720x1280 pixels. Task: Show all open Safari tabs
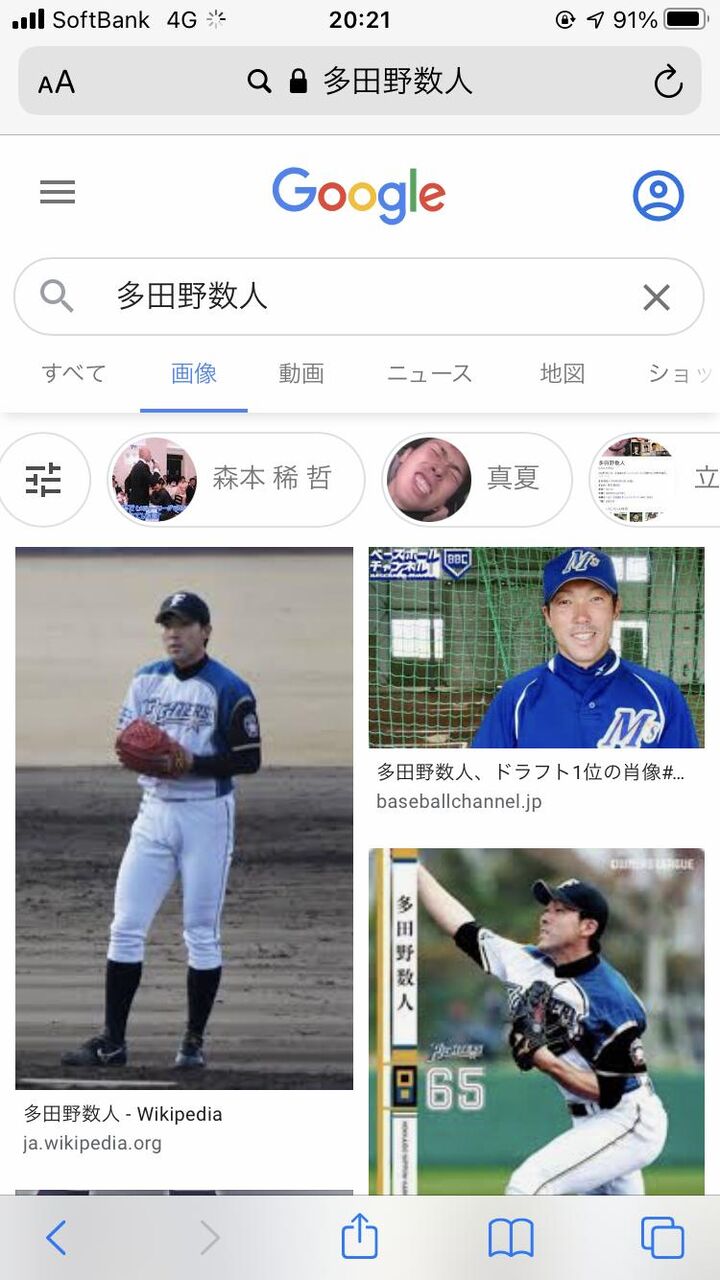click(x=662, y=1238)
